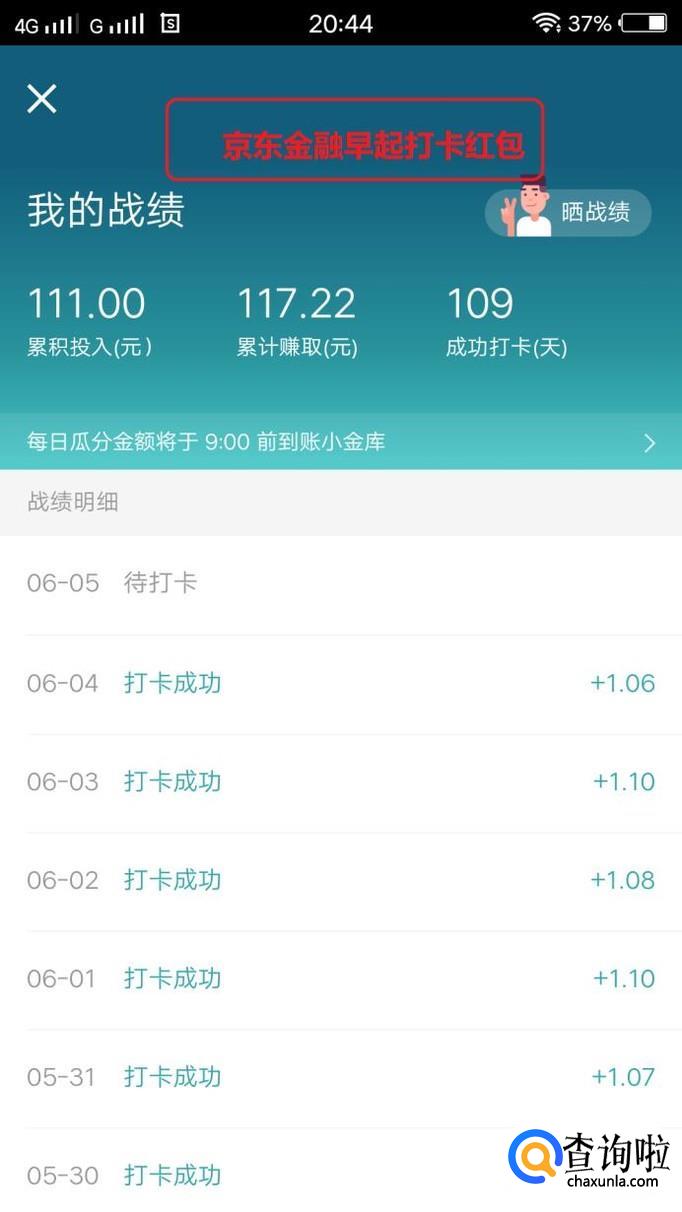Tap the 晒战绩 share button
The height and width of the screenshot is (1212, 682).
[x=569, y=212]
